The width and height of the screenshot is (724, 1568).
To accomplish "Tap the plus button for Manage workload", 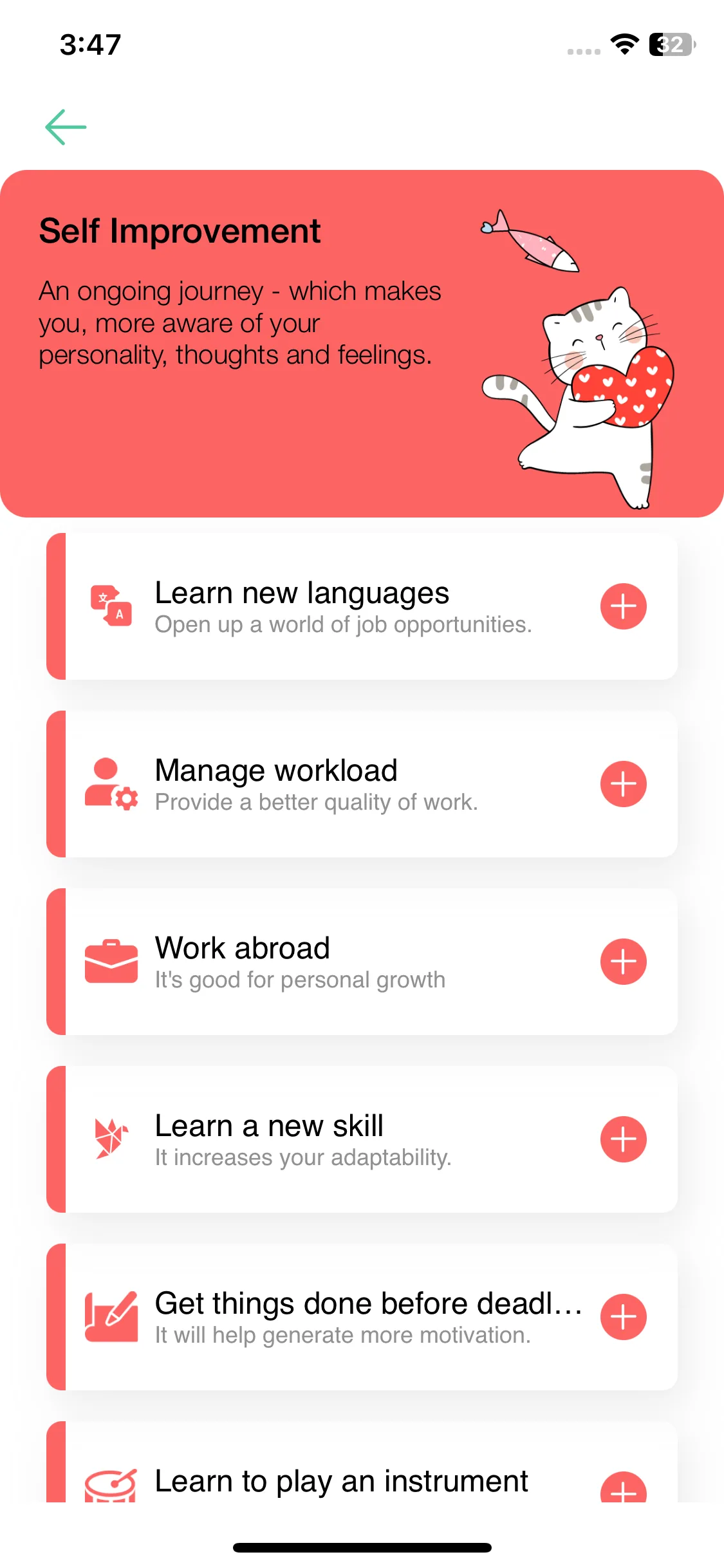I will pos(623,784).
